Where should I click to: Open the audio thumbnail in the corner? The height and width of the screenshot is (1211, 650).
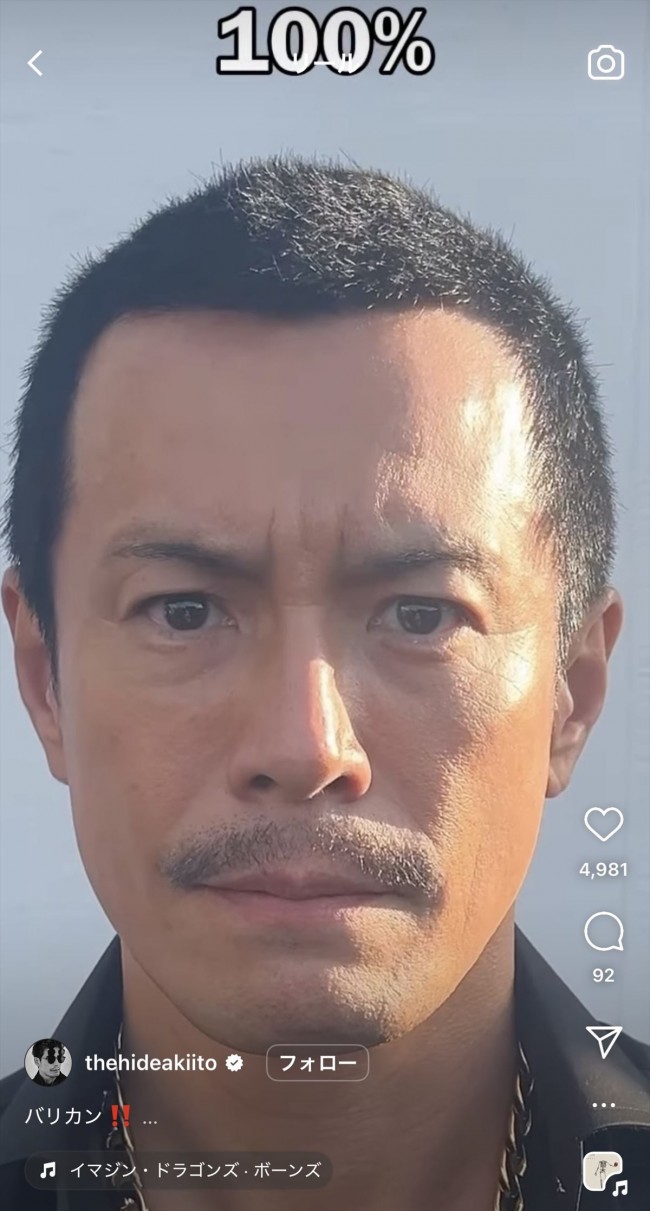pyautogui.click(x=603, y=1171)
